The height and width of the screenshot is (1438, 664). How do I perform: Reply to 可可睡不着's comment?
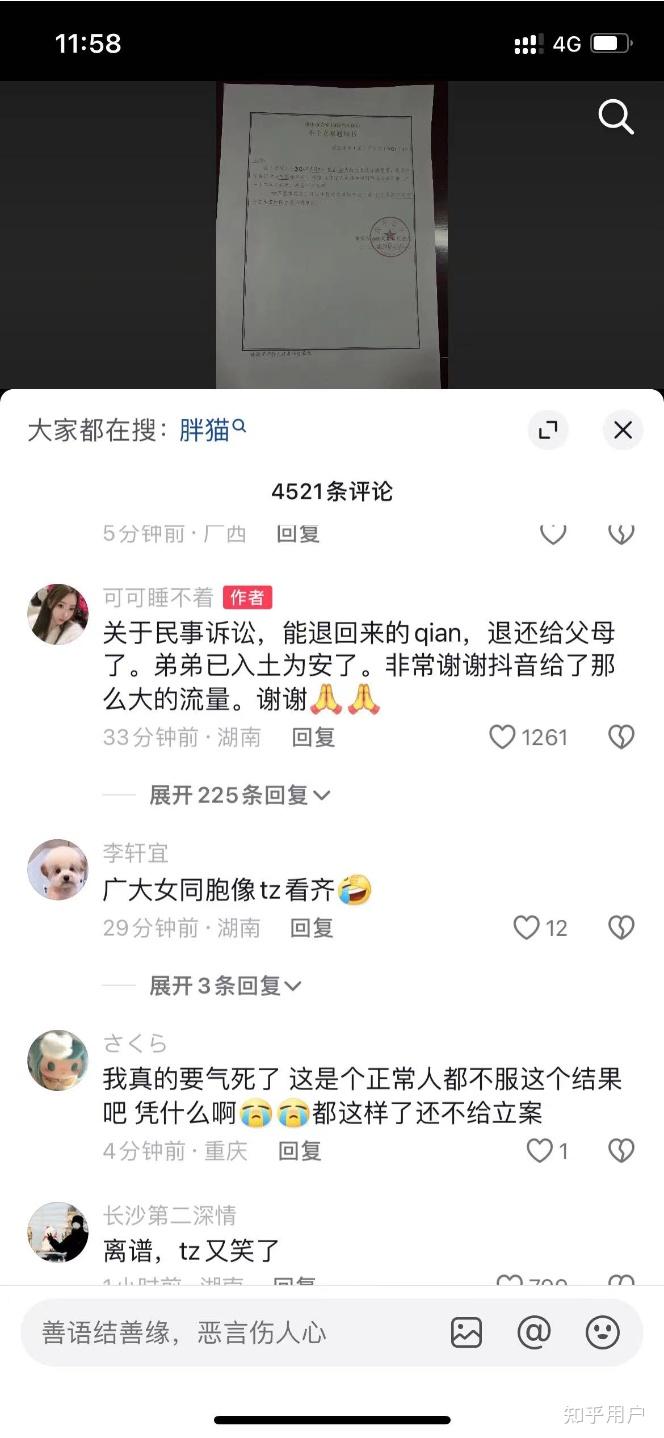[313, 737]
